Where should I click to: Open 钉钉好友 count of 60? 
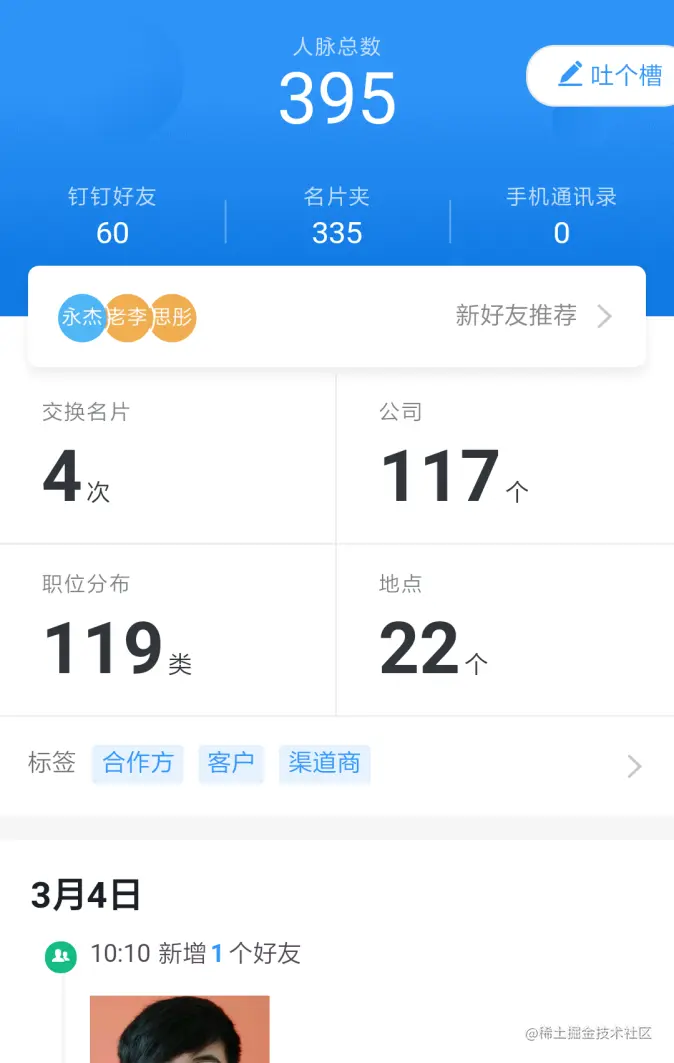(x=112, y=215)
